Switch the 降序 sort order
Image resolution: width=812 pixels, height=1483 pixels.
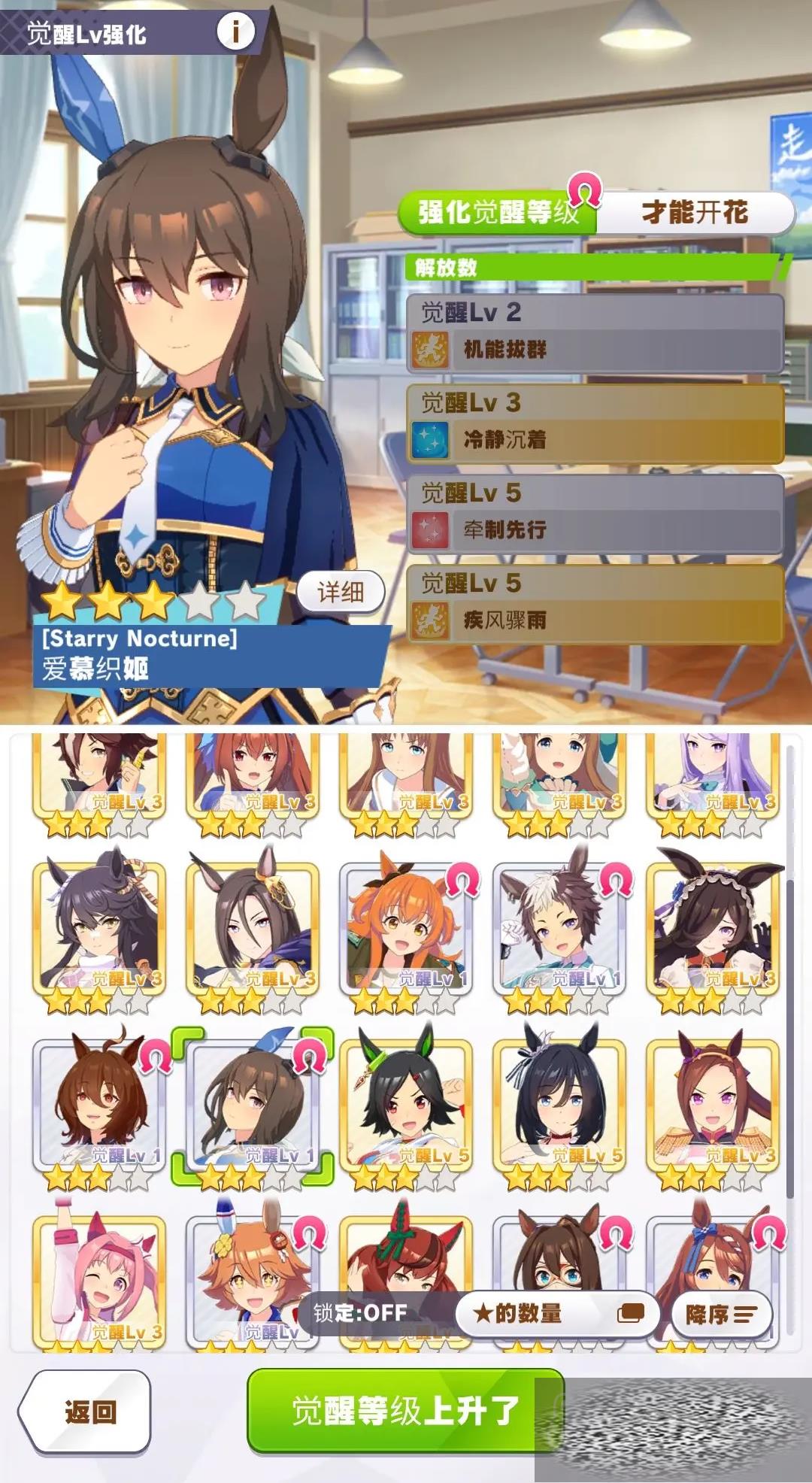click(720, 1315)
